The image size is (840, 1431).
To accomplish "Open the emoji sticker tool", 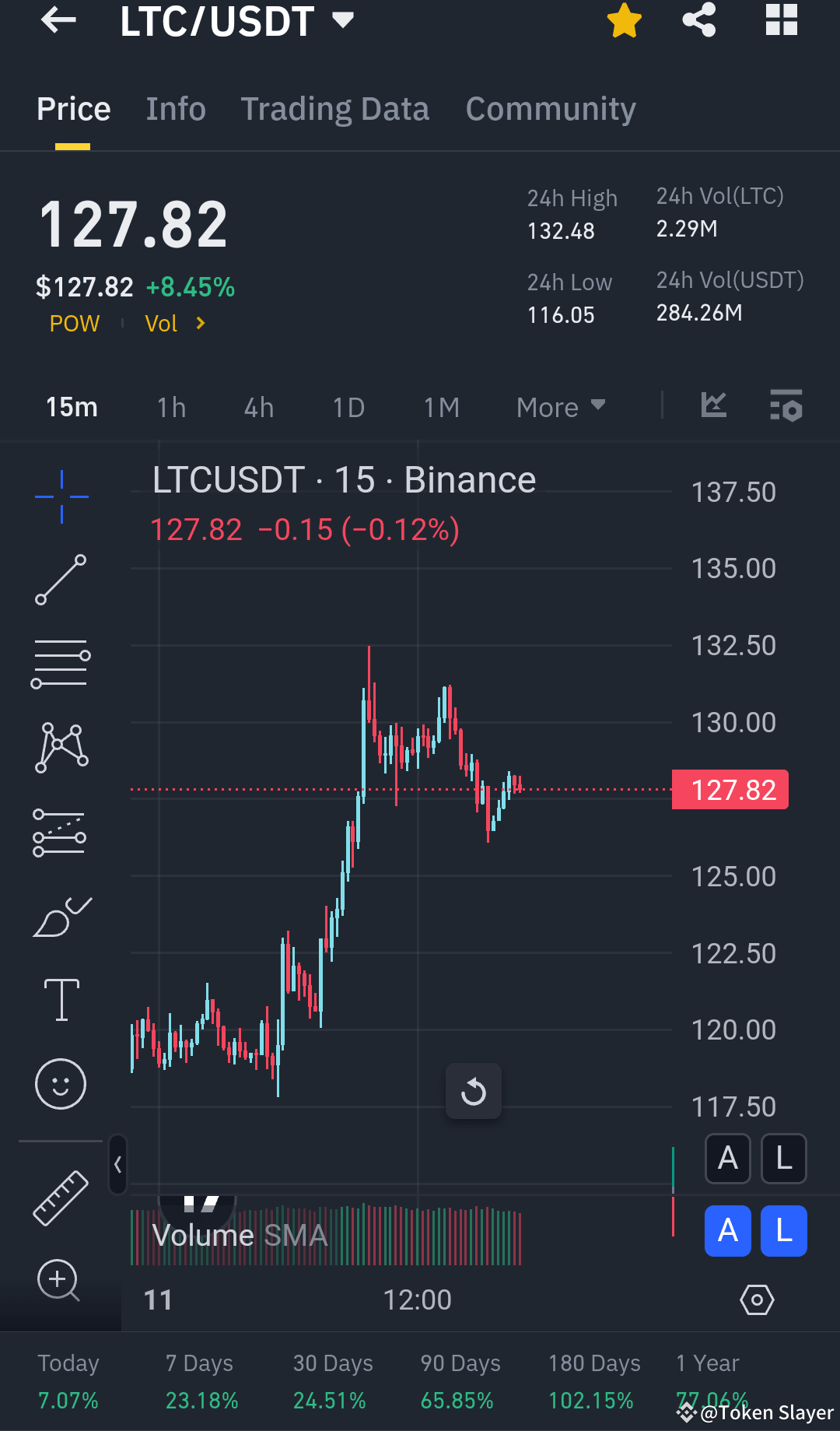I will [61, 1083].
